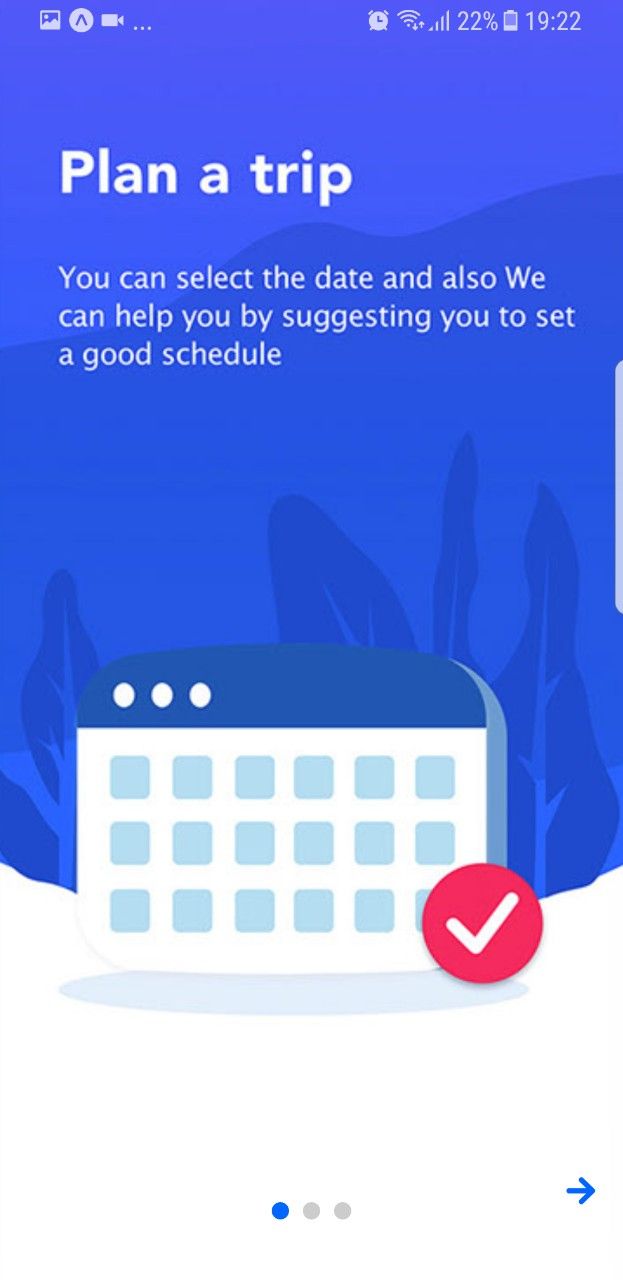
Task: Jump to the second onboarding page dot
Action: coord(311,1211)
